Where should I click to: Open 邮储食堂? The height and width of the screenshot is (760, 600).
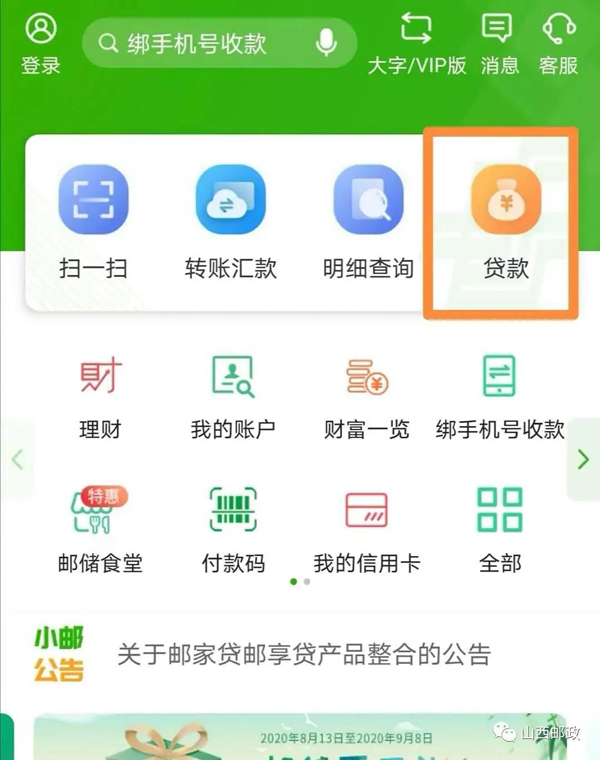(100, 528)
